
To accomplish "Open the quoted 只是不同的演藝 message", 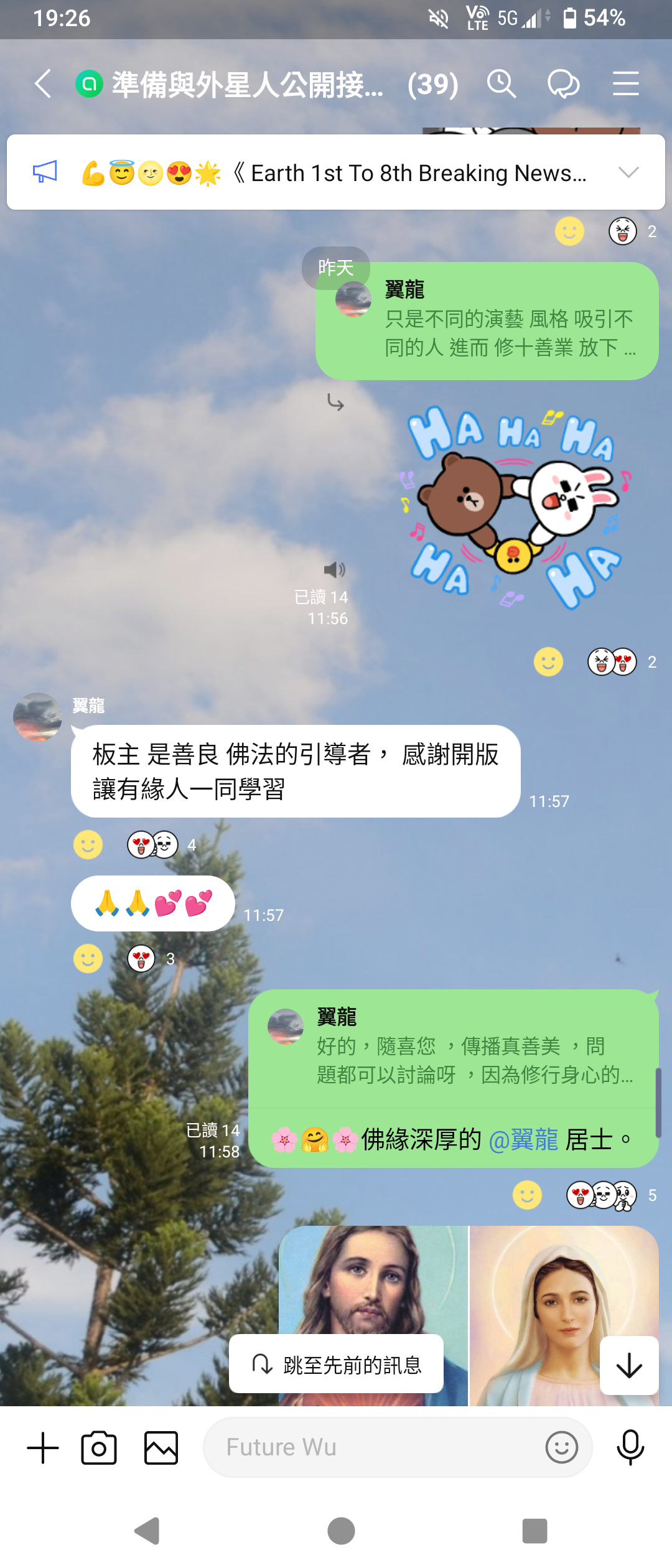I will [x=487, y=321].
